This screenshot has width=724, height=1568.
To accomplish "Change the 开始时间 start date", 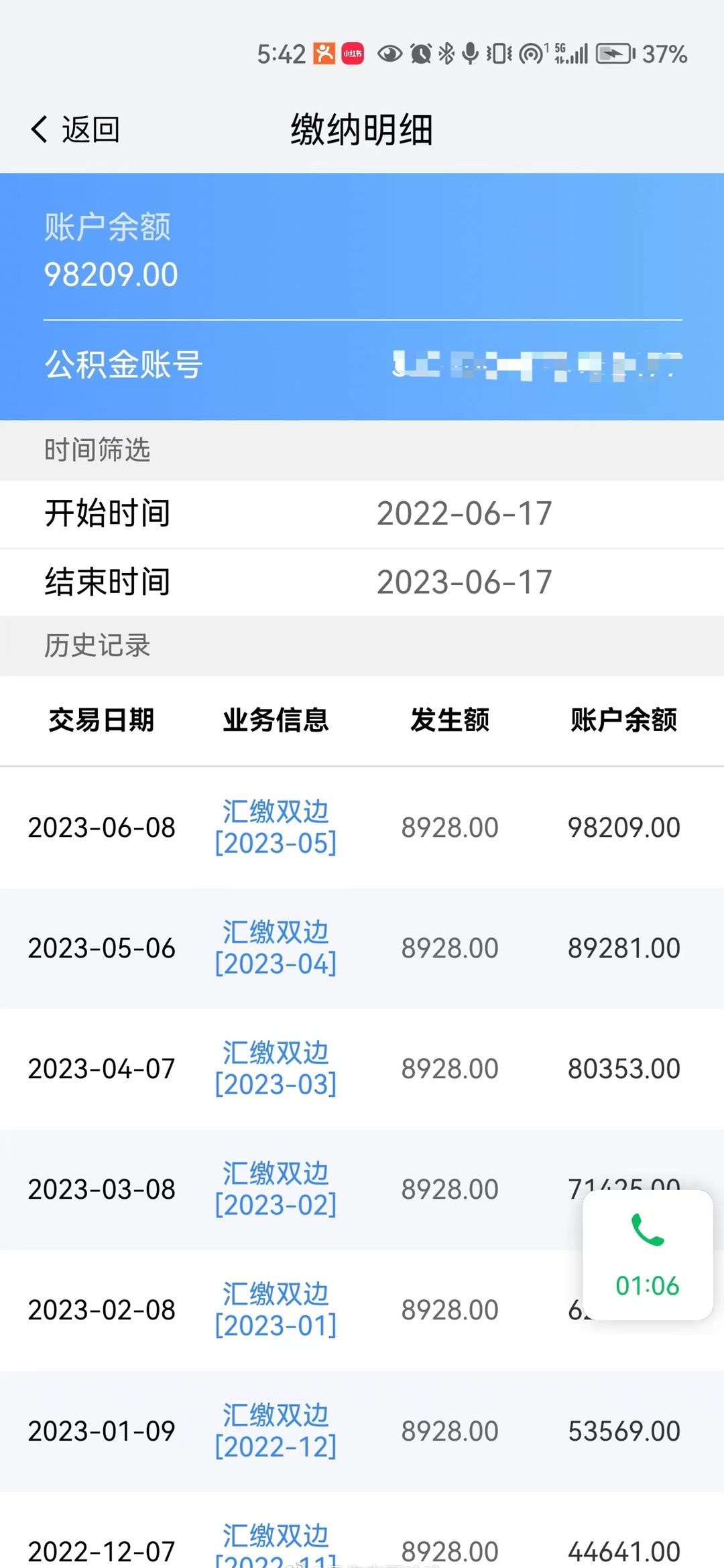I will [x=362, y=514].
